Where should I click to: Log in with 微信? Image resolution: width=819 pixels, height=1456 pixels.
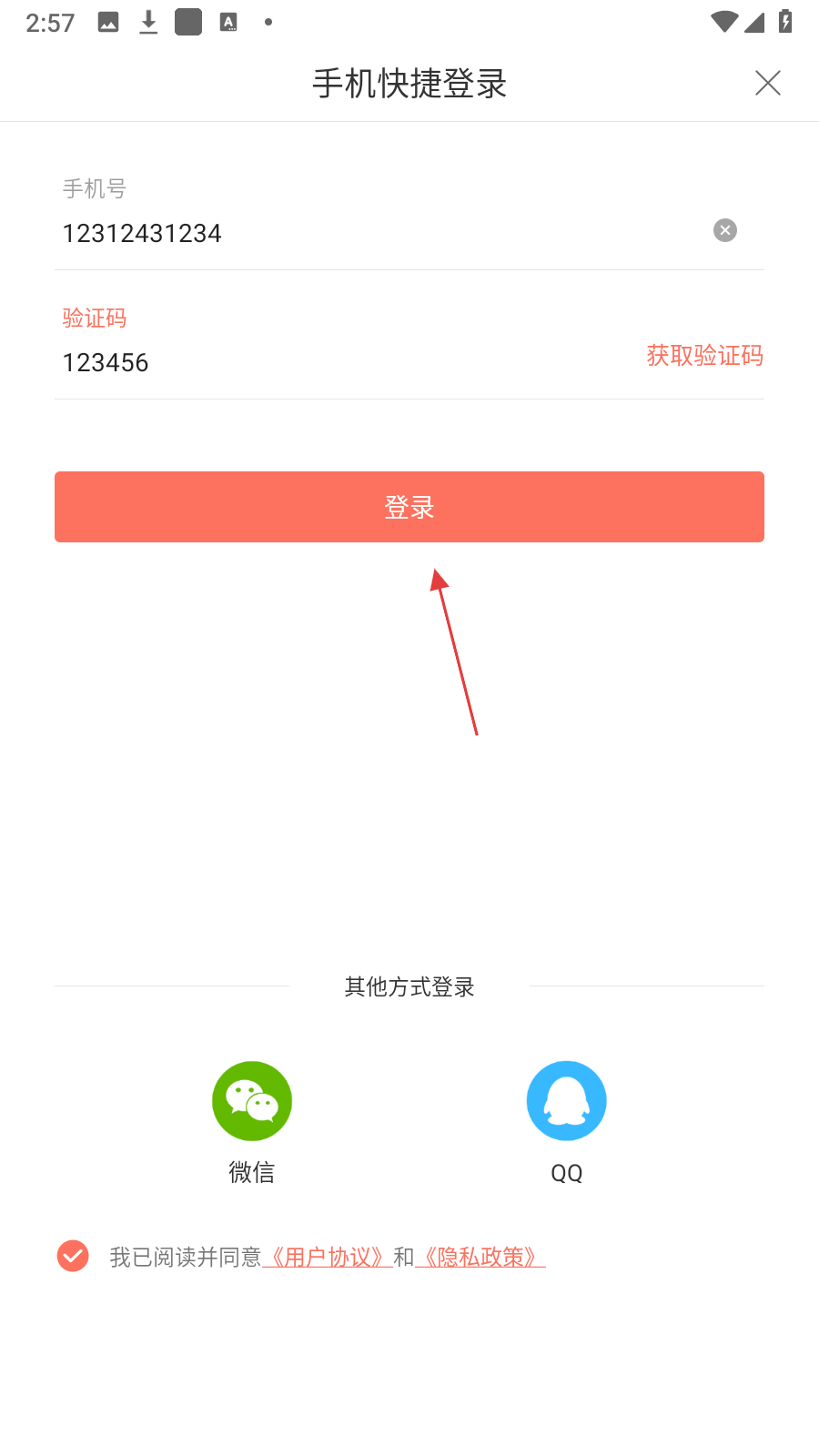[x=252, y=1101]
